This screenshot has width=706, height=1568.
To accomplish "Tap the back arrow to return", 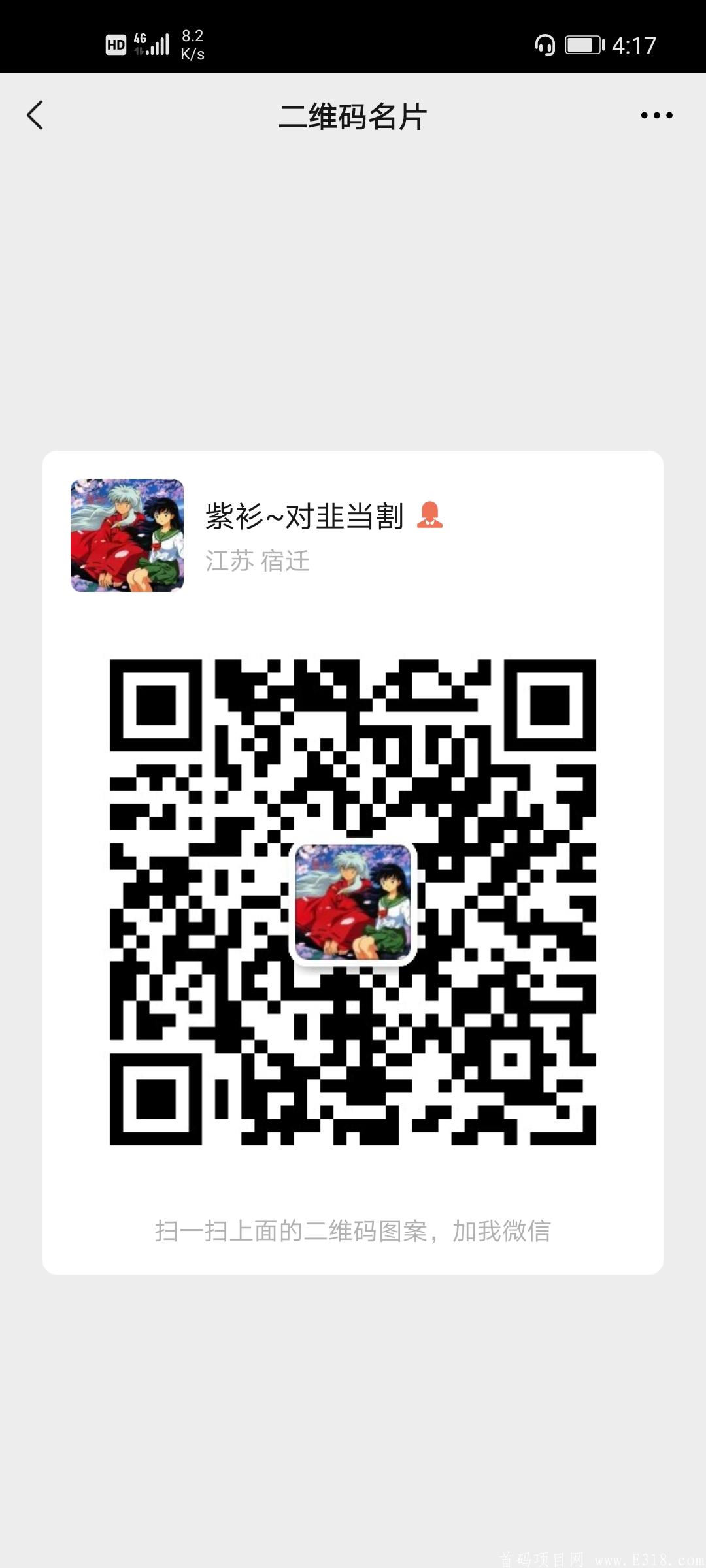I will [x=36, y=114].
